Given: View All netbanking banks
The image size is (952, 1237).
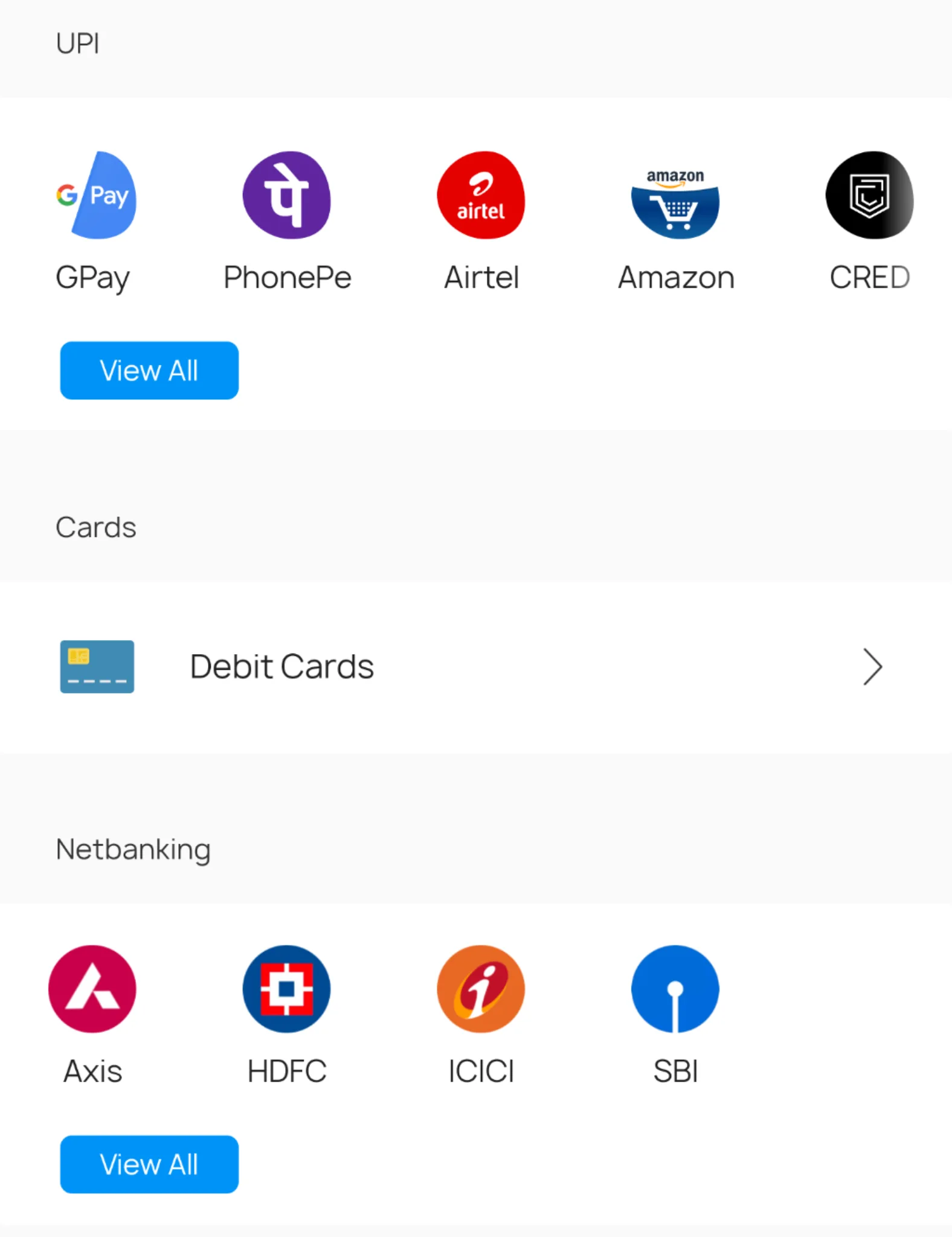Looking at the screenshot, I should pyautogui.click(x=149, y=1164).
